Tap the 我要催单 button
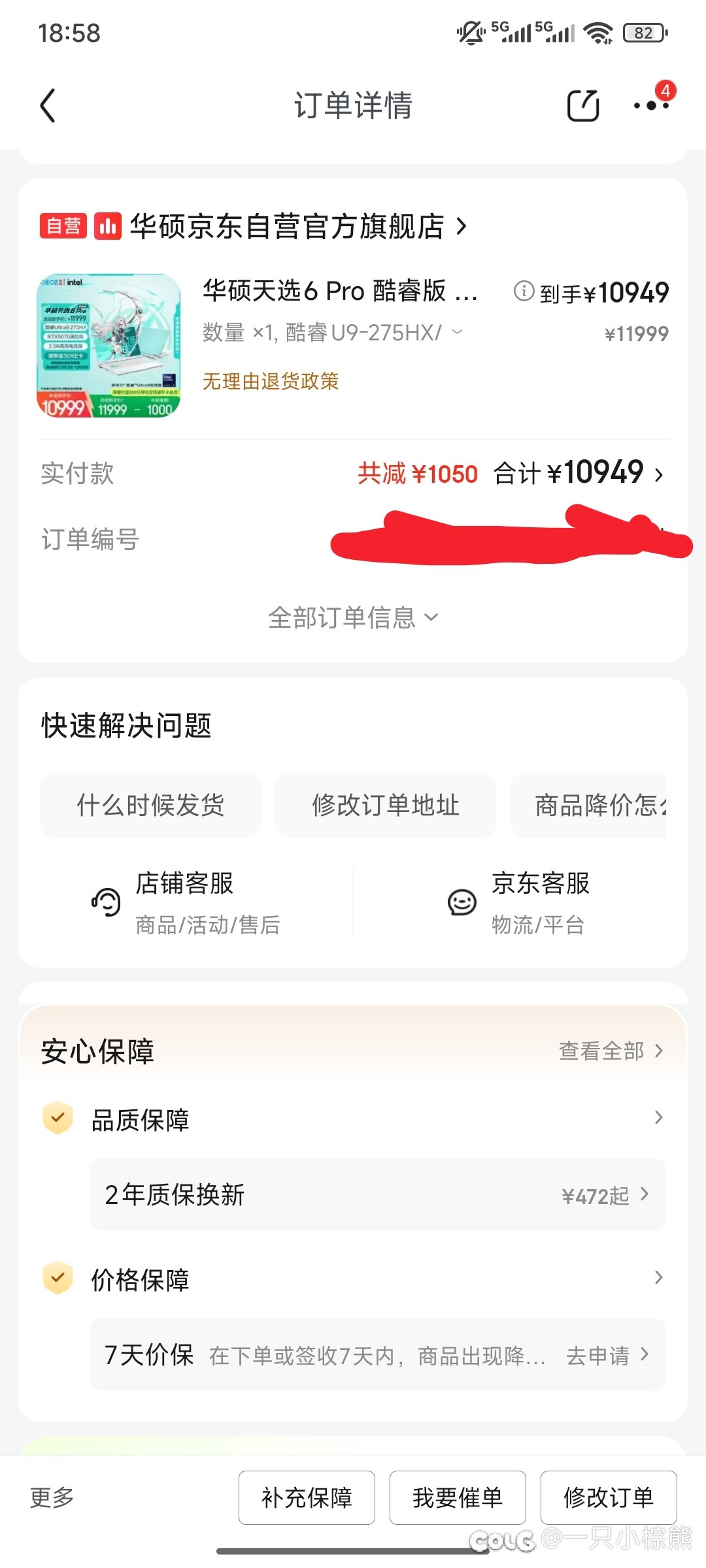 (458, 1497)
